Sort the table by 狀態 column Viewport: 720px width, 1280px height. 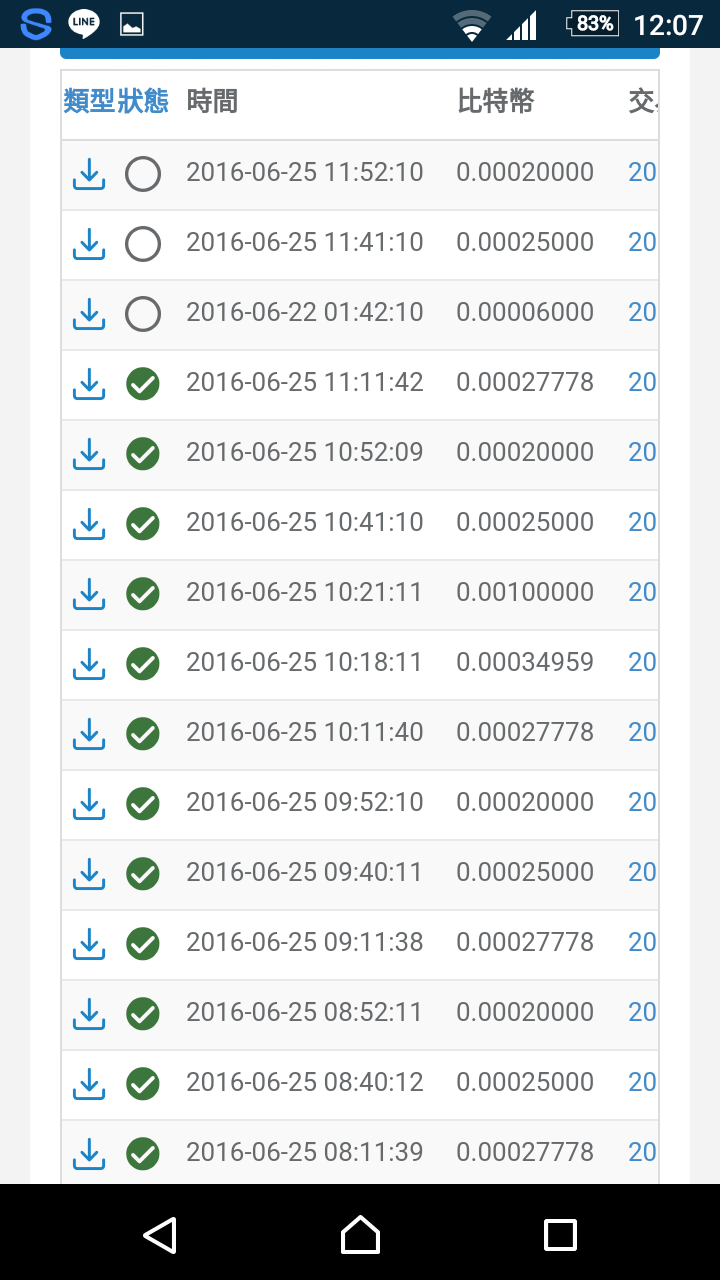[143, 101]
